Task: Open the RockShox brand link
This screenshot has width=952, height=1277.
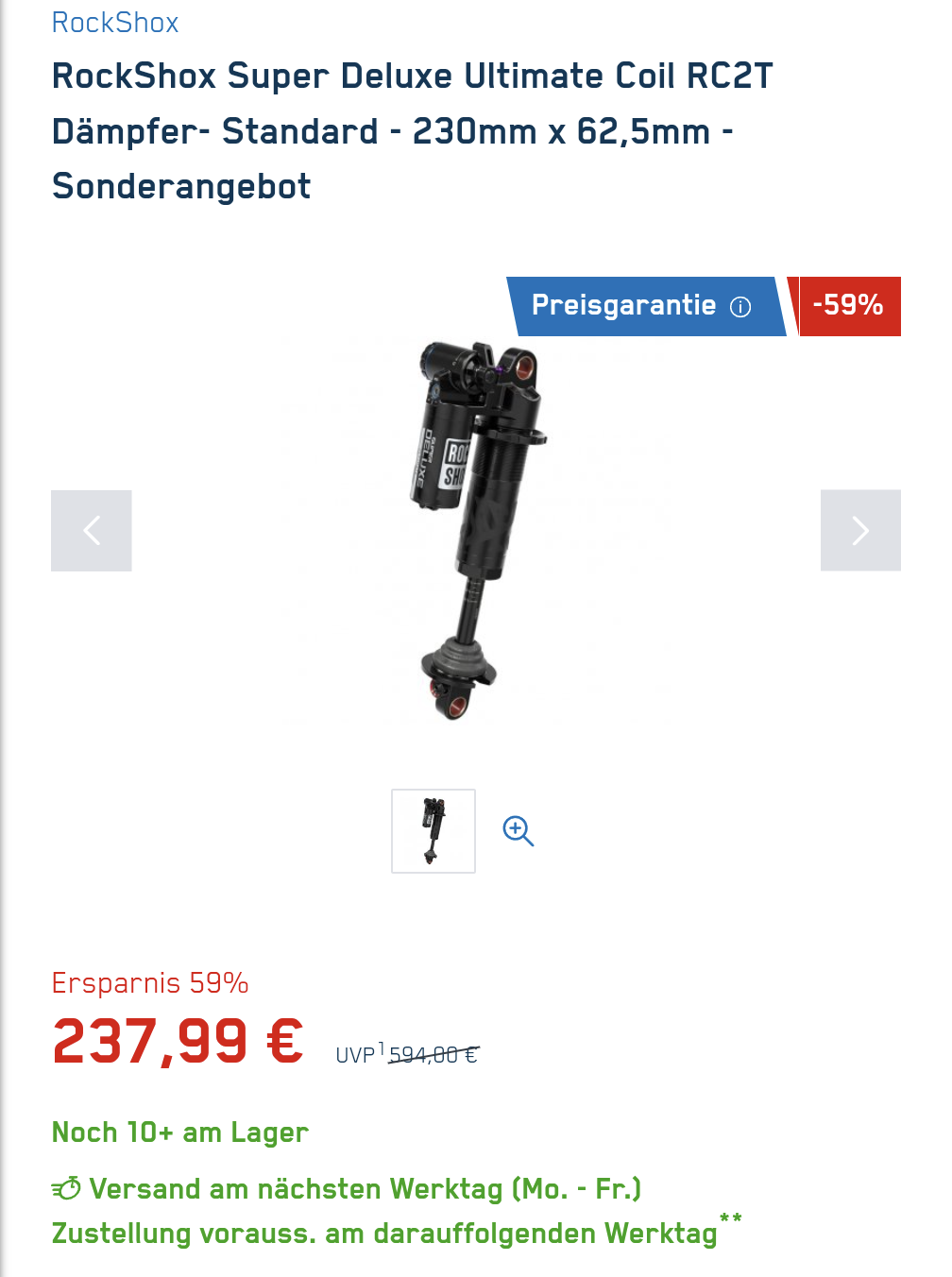Action: (115, 23)
